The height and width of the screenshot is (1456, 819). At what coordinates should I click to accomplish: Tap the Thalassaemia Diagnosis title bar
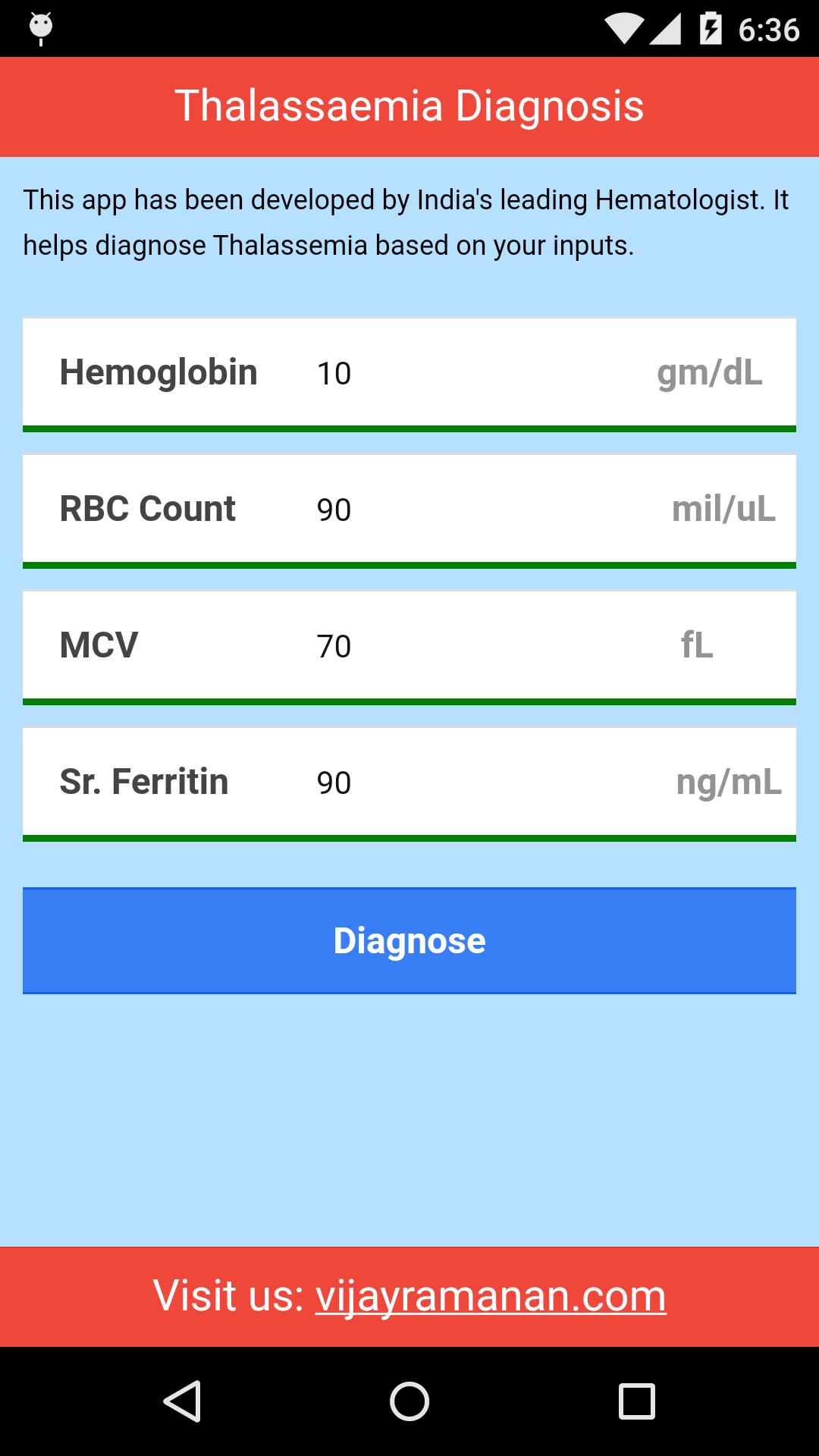pos(409,106)
